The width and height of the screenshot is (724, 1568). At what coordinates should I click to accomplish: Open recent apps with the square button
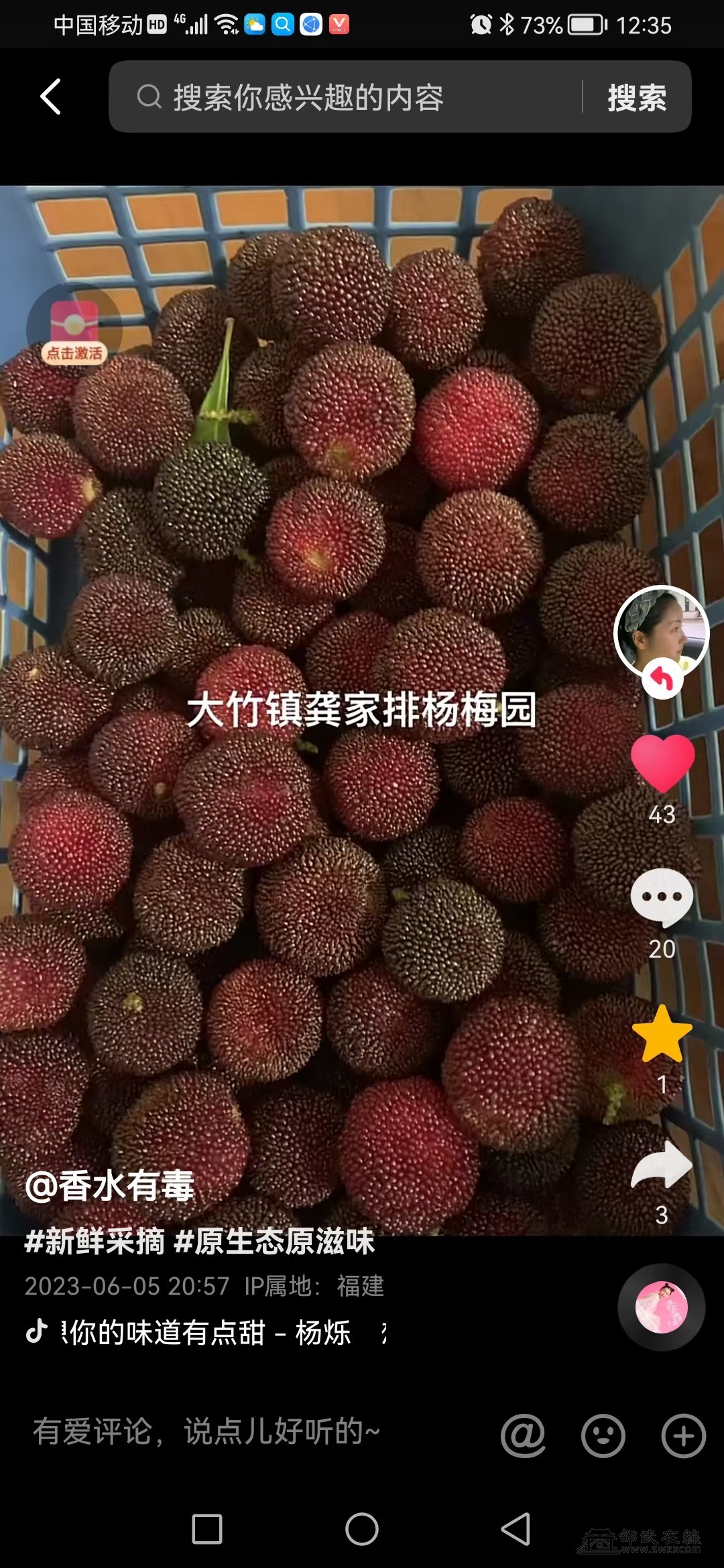click(207, 1529)
